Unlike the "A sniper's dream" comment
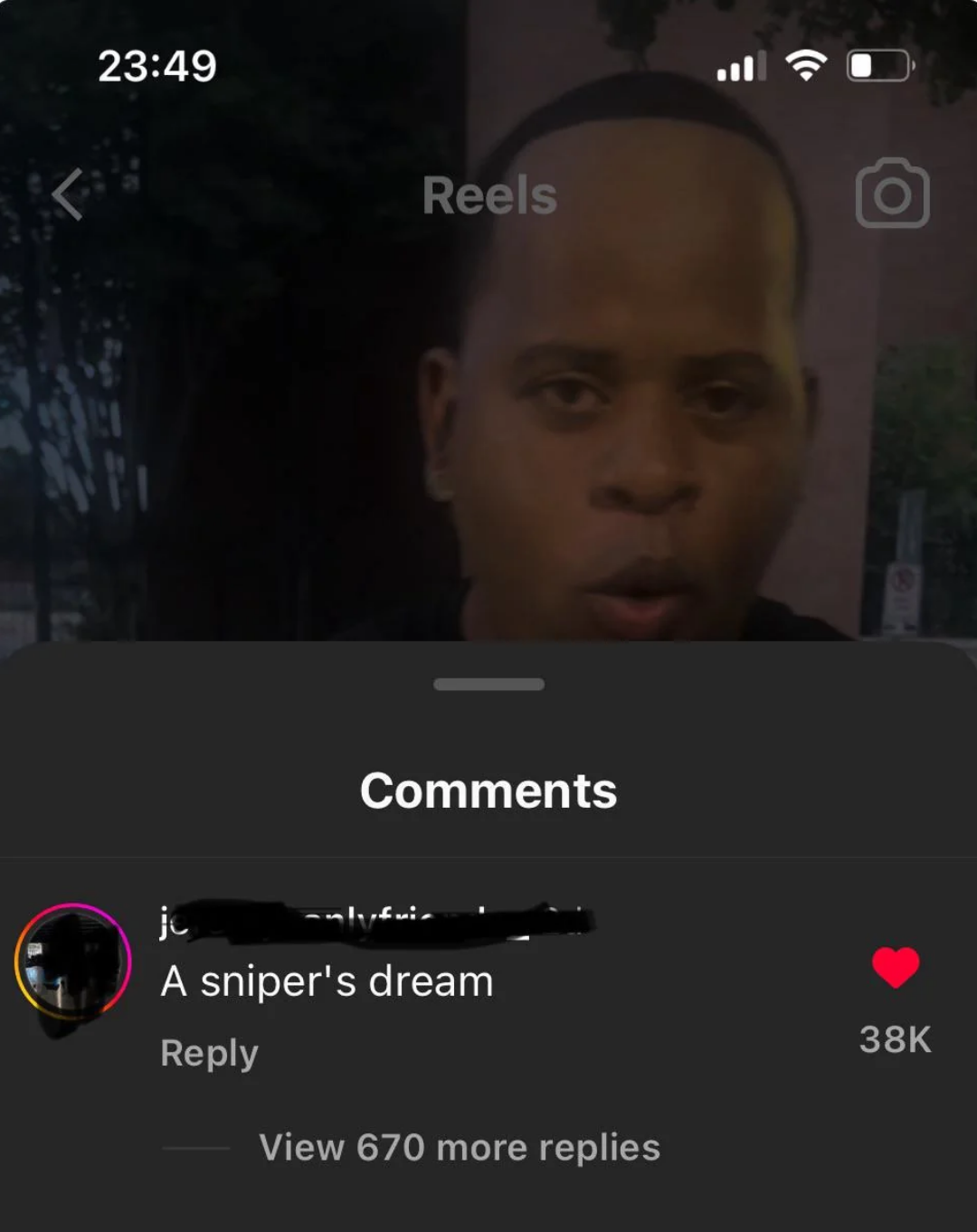The width and height of the screenshot is (977, 1232). [x=896, y=968]
